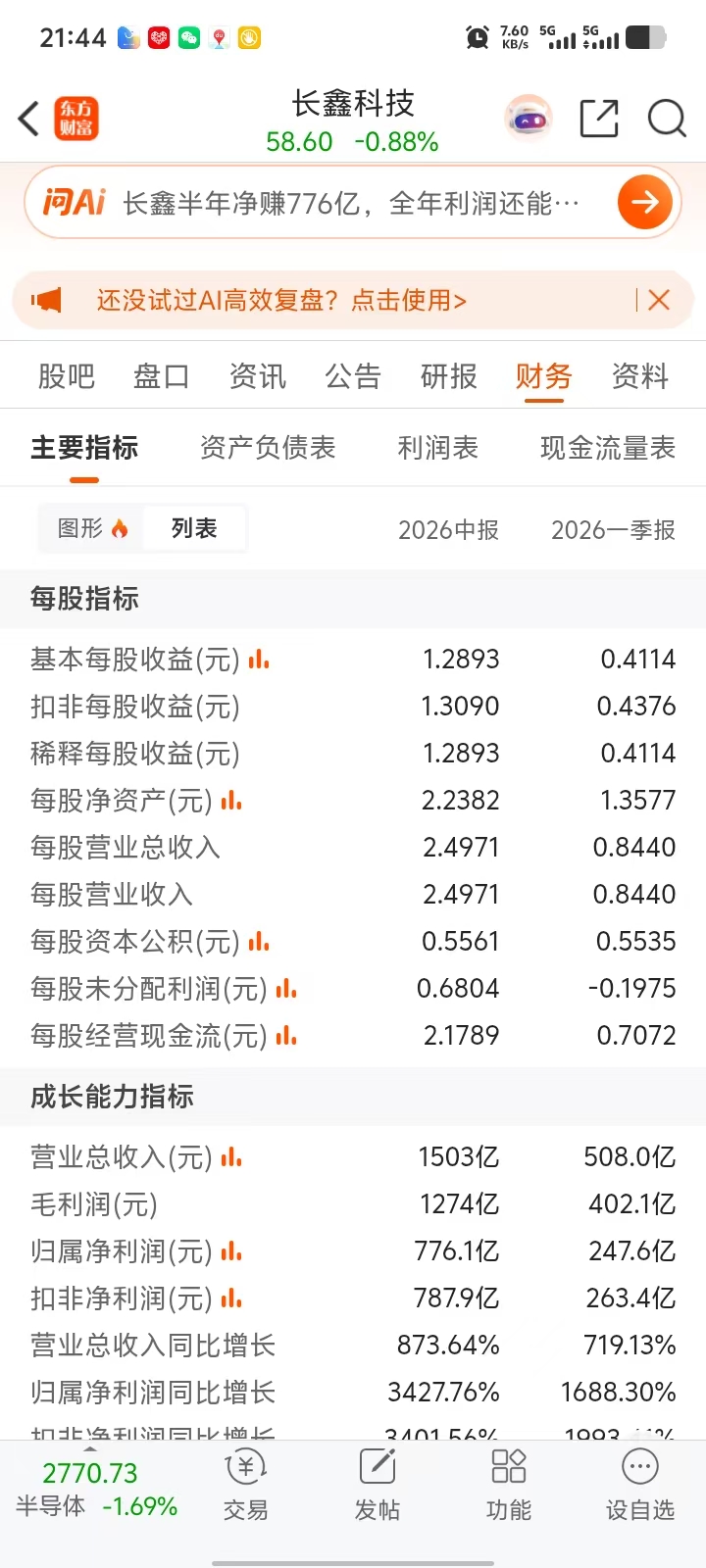This screenshot has width=706, height=1568.
Task: View the 现金流量表 sub-tab
Action: coord(608,448)
